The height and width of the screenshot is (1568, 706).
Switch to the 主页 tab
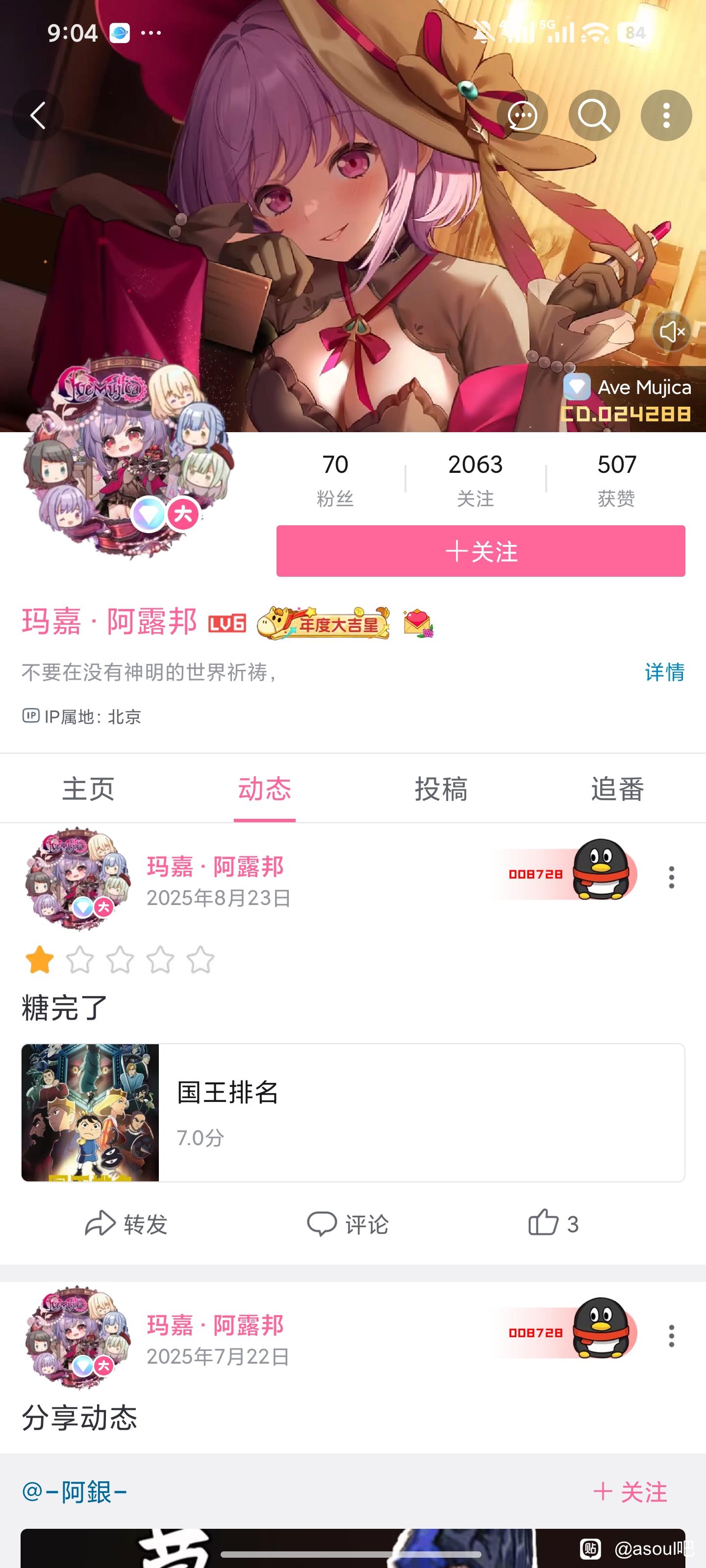pos(88,789)
